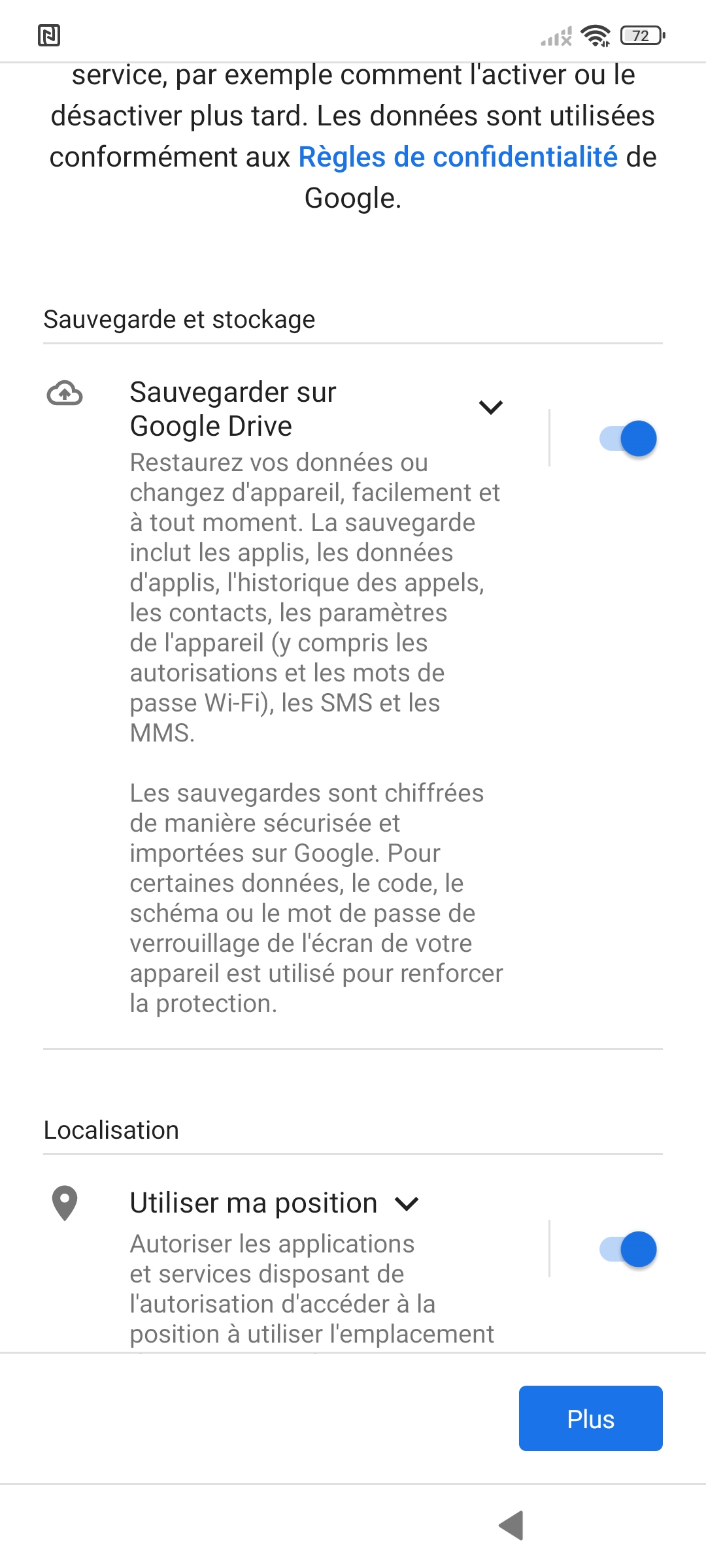Disable the Google Drive backup switch
The image size is (706, 1568).
[628, 438]
